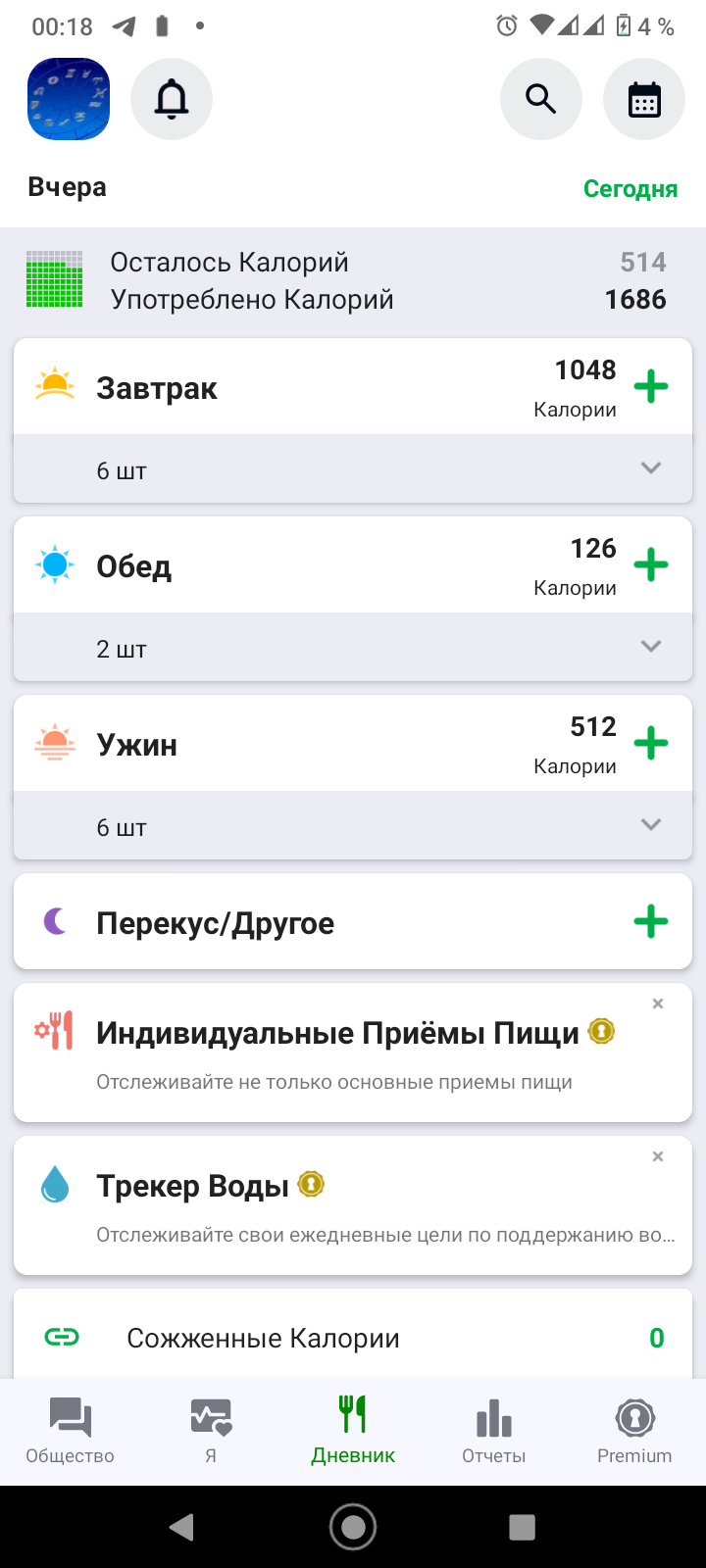
Task: Open the search icon
Action: (x=541, y=99)
